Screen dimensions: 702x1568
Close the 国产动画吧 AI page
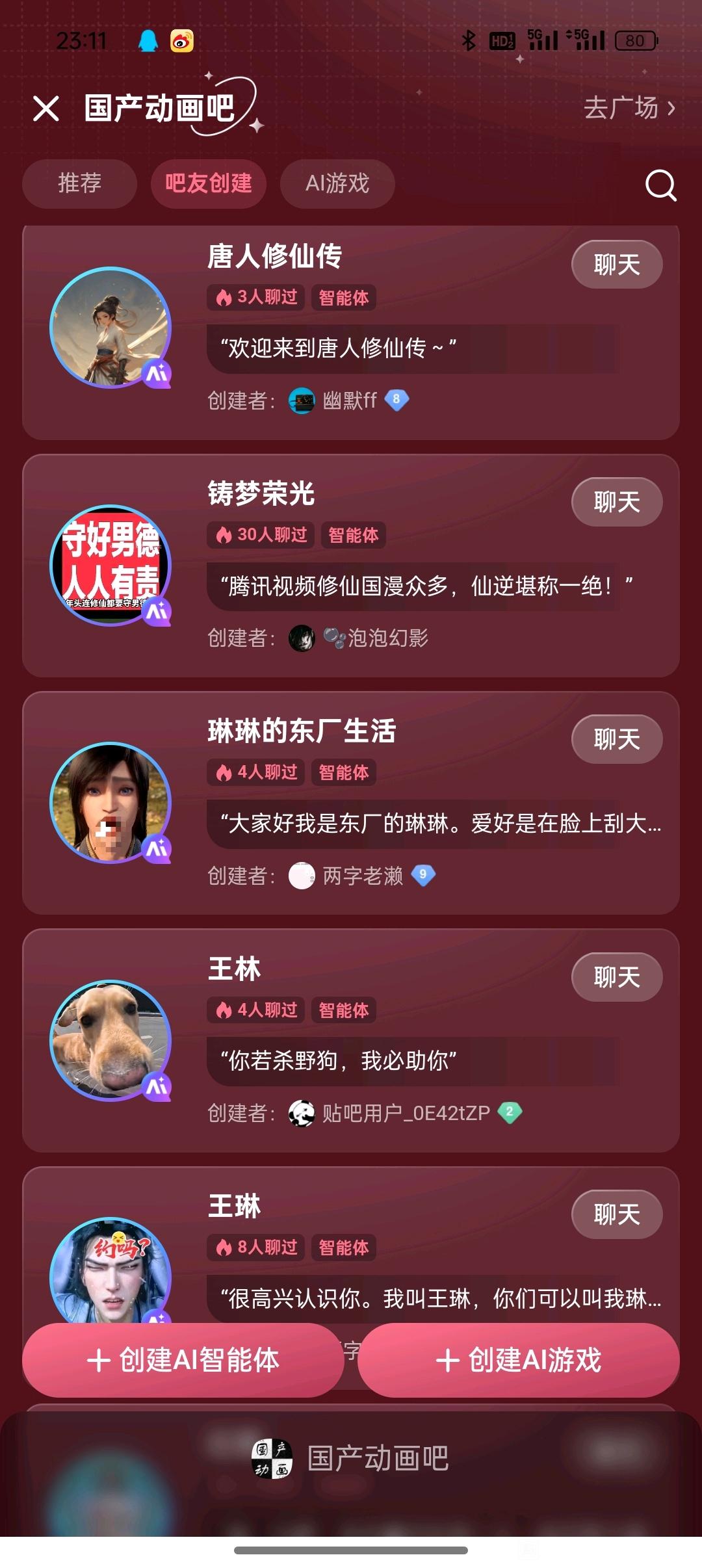pyautogui.click(x=46, y=109)
